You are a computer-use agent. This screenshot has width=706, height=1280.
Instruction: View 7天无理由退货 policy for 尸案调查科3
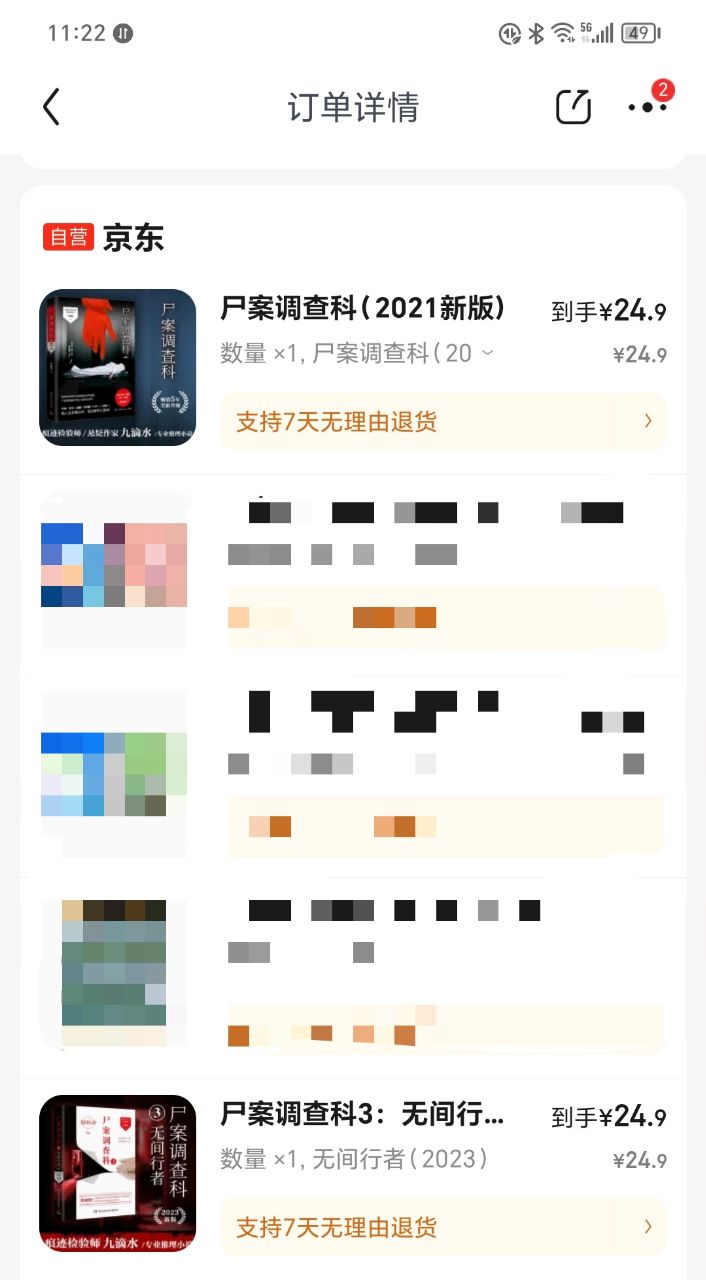tap(443, 1227)
